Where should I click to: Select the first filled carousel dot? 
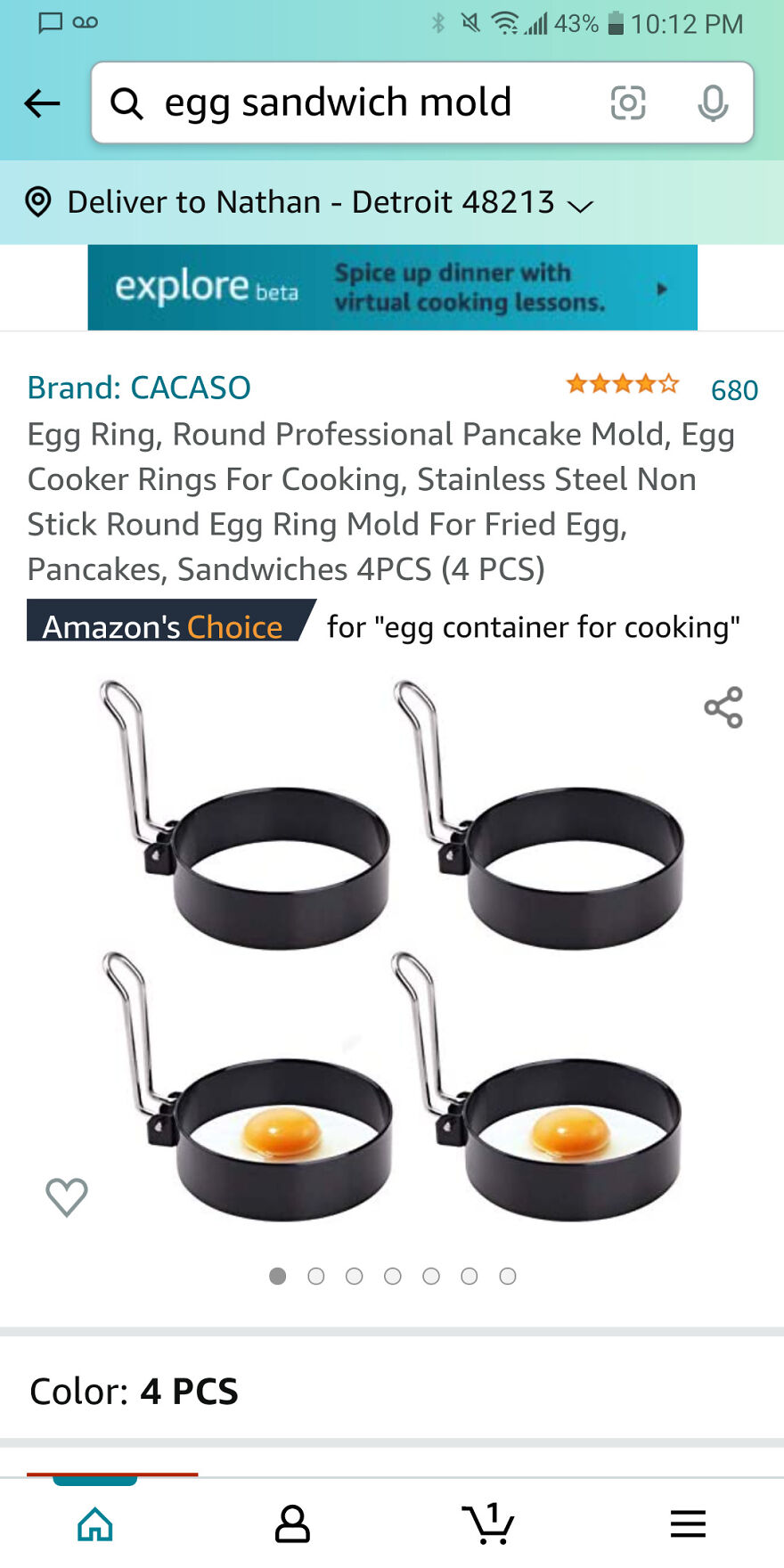(x=277, y=1276)
